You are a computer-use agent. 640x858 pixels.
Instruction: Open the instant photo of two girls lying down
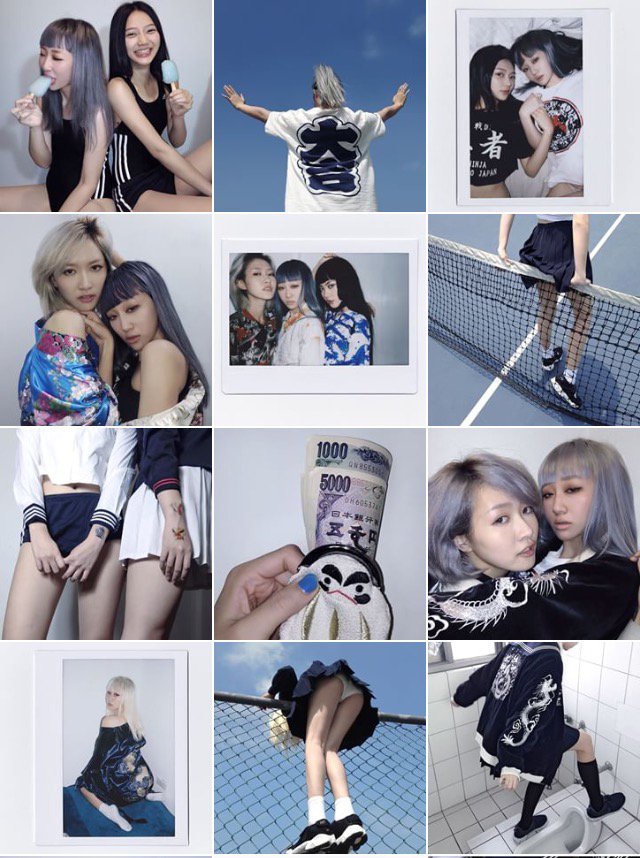(x=533, y=105)
